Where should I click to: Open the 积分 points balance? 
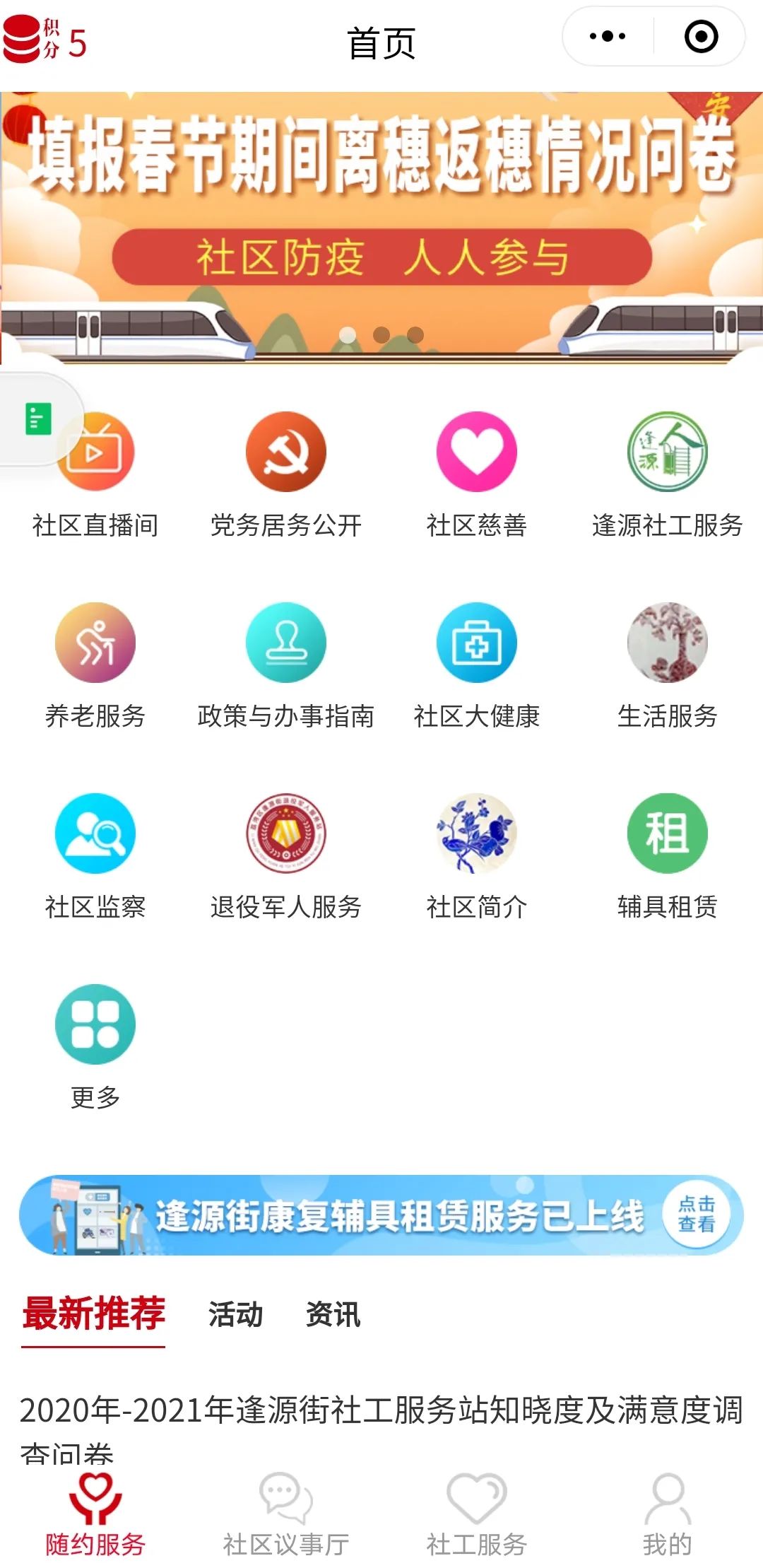coord(44,40)
